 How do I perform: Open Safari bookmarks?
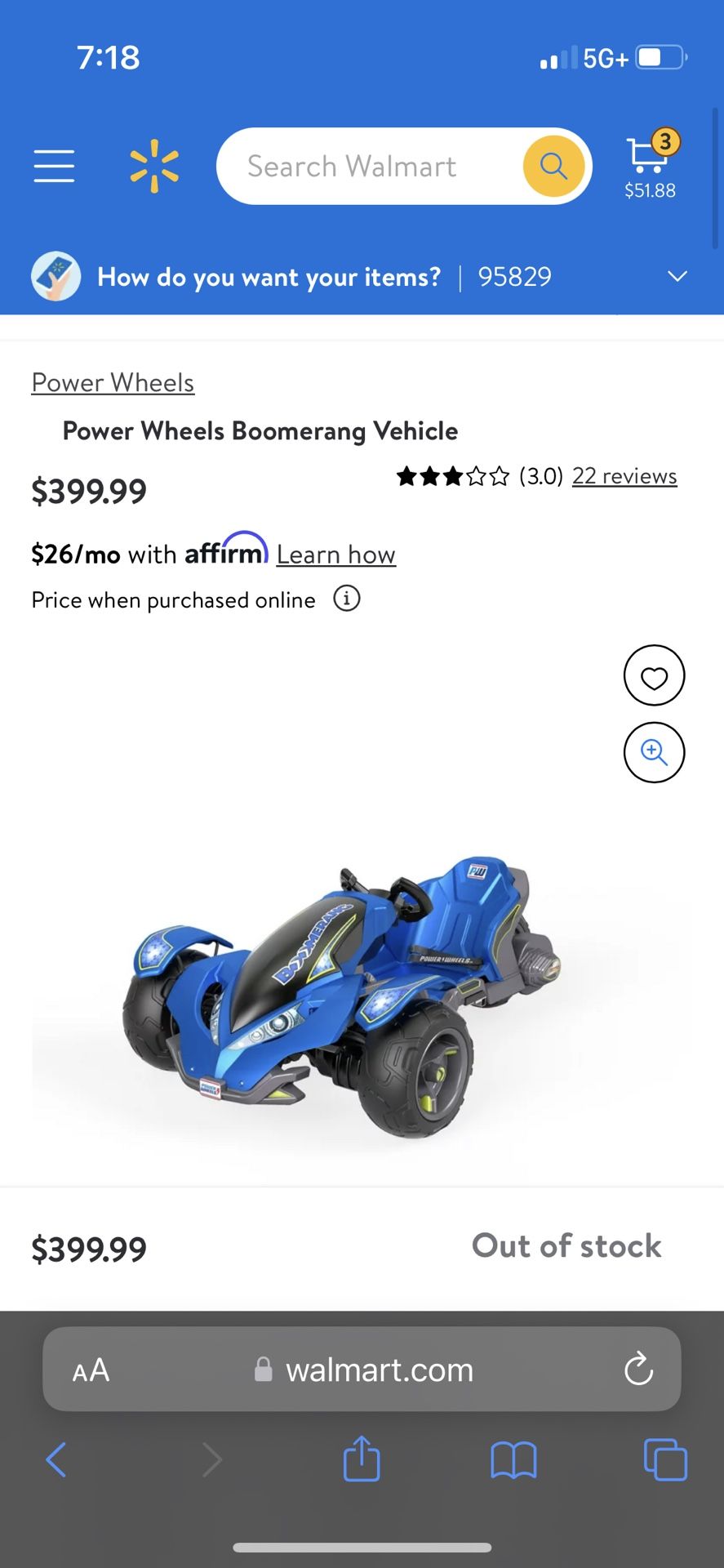(513, 1459)
